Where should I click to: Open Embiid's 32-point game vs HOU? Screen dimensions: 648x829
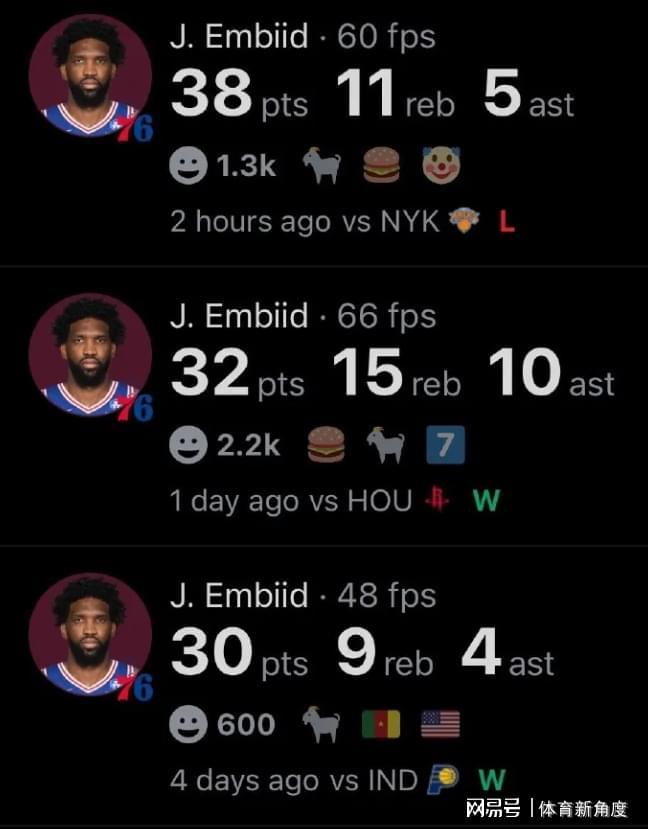click(x=390, y=374)
